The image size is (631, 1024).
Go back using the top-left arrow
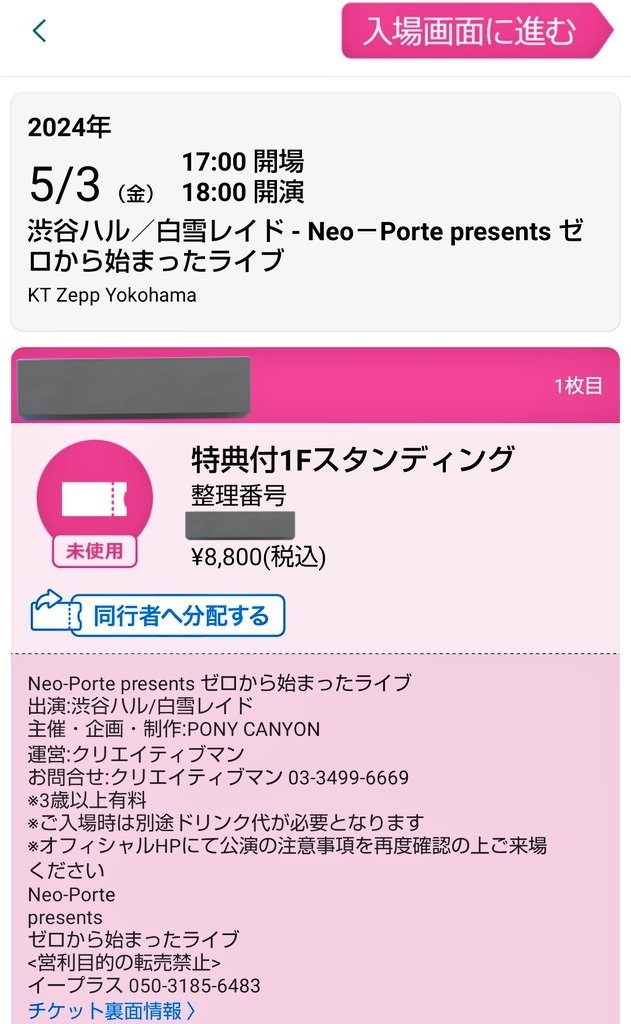click(x=40, y=31)
